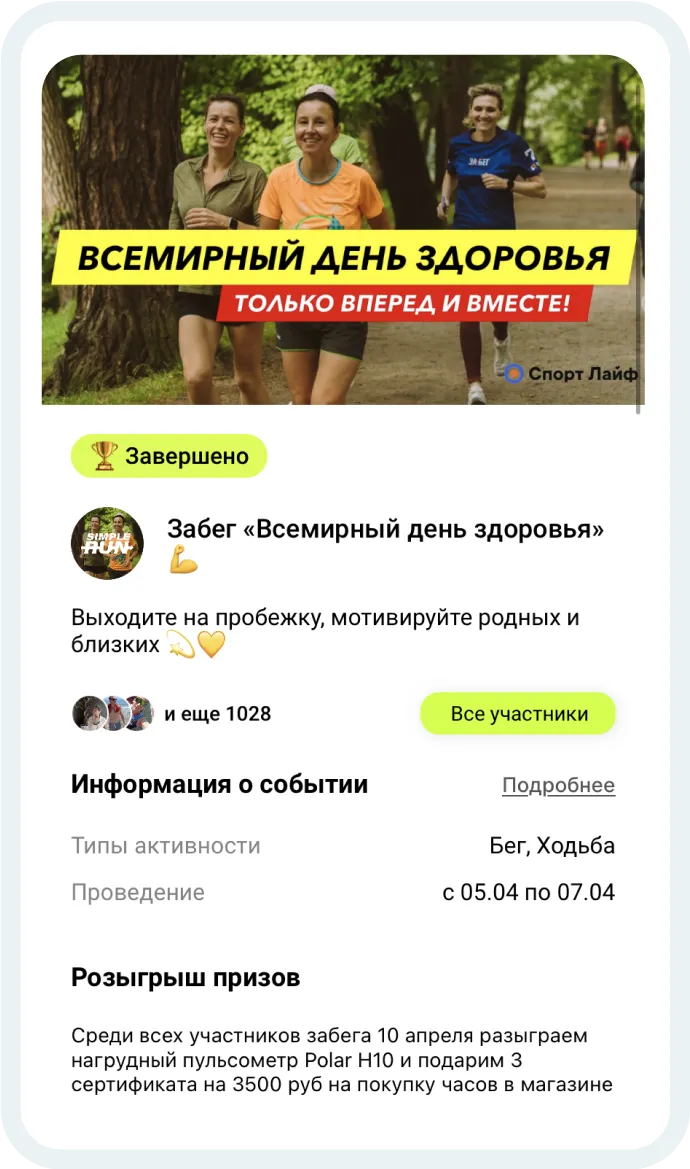Open the full list via «Все участники»

(x=518, y=714)
